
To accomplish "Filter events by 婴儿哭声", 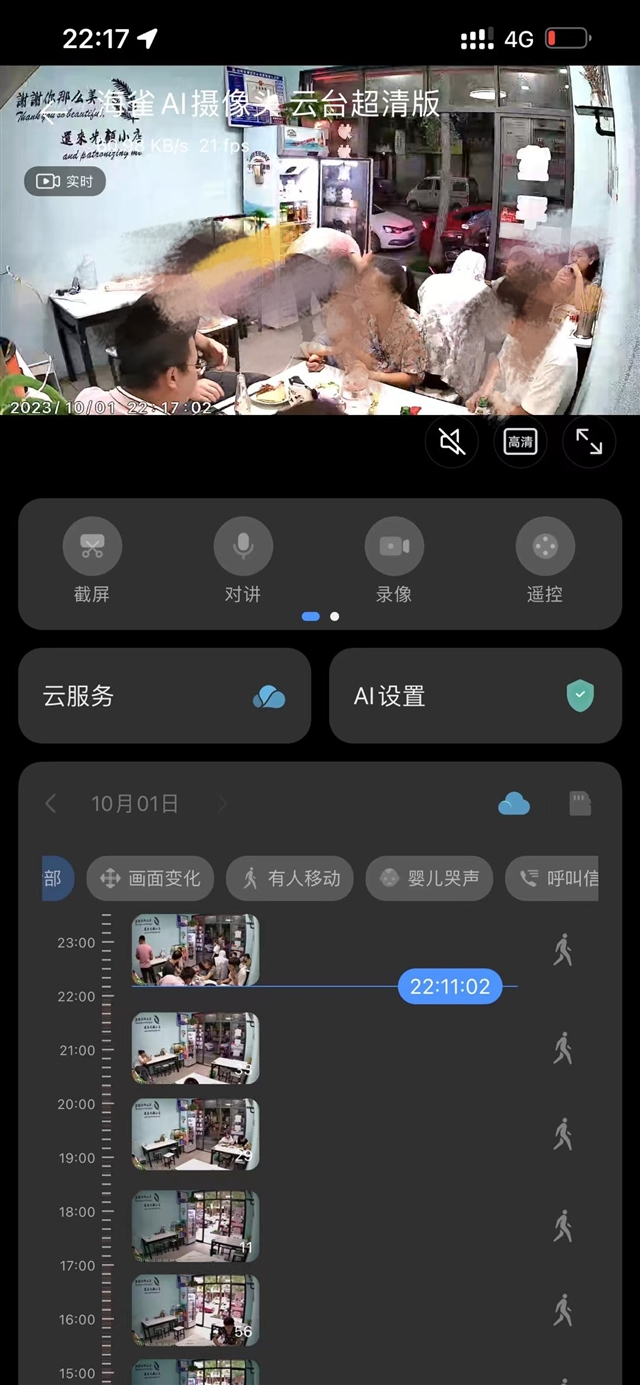I will point(431,879).
